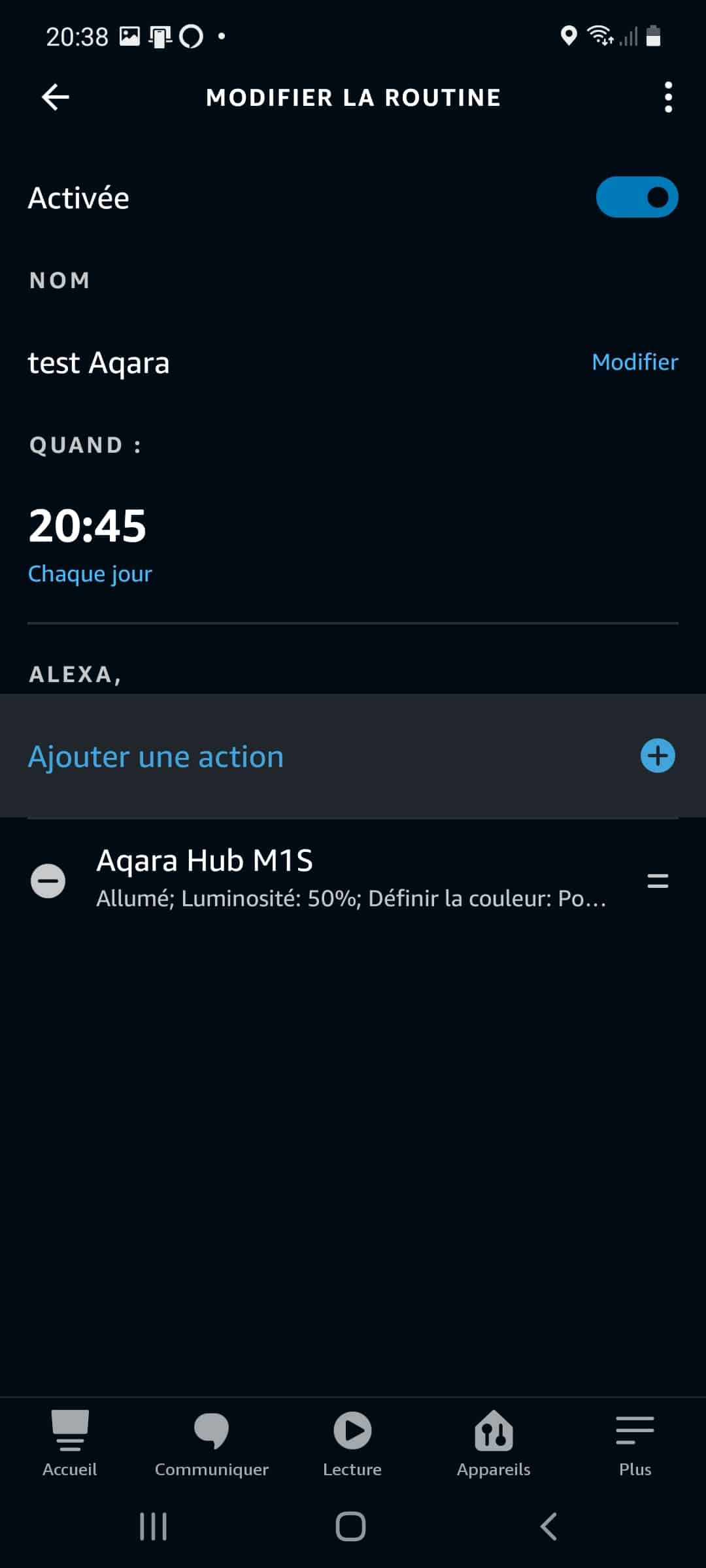Tap Modifier to rename the routine
This screenshot has height=1568, width=706.
click(635, 362)
